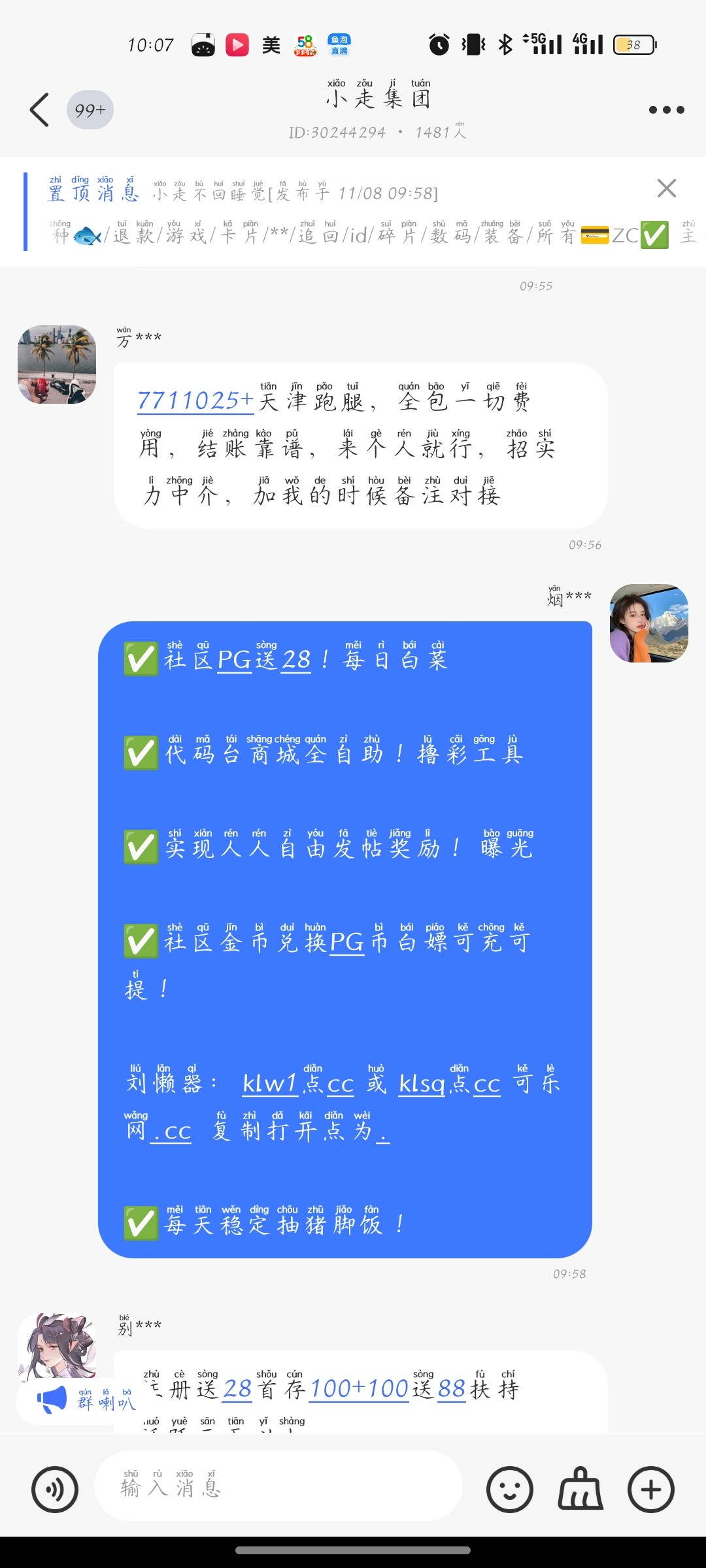Open the group title 小走集团
The width and height of the screenshot is (706, 1568).
(379, 98)
